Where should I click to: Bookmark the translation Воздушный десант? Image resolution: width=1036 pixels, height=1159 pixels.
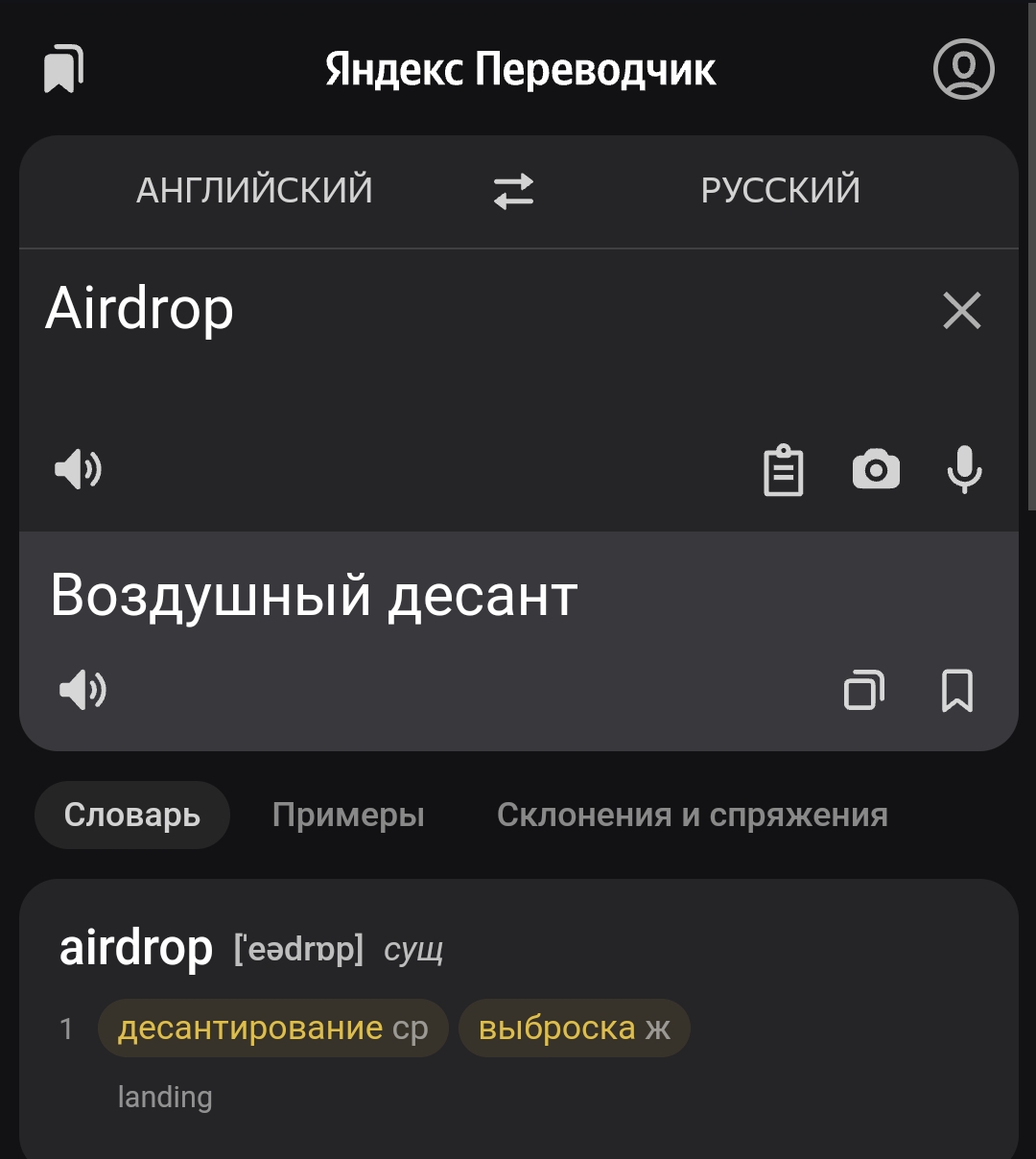(956, 690)
